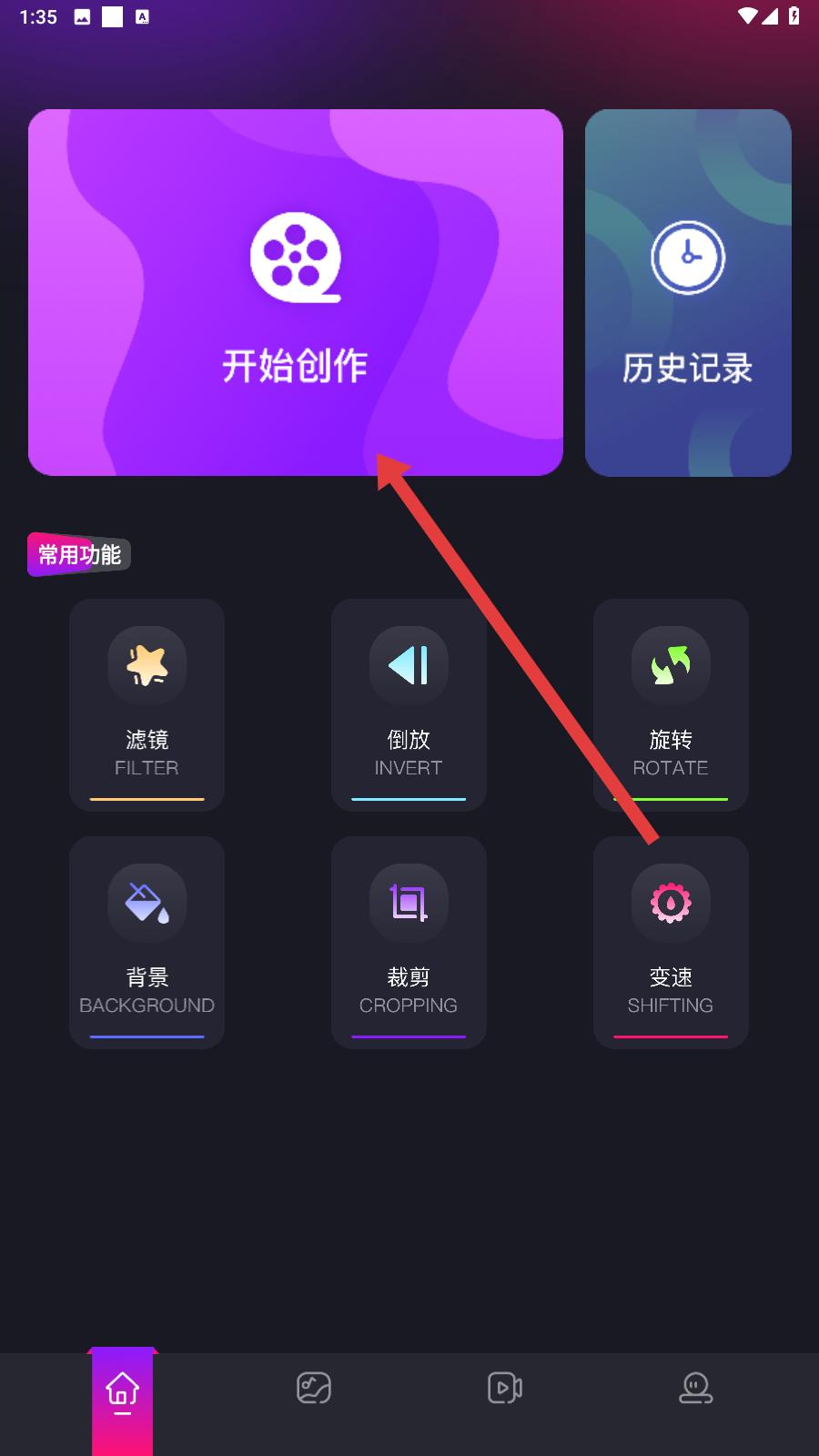This screenshot has height=1456, width=819.
Task: Switch to the video tab
Action: pyautogui.click(x=505, y=1388)
